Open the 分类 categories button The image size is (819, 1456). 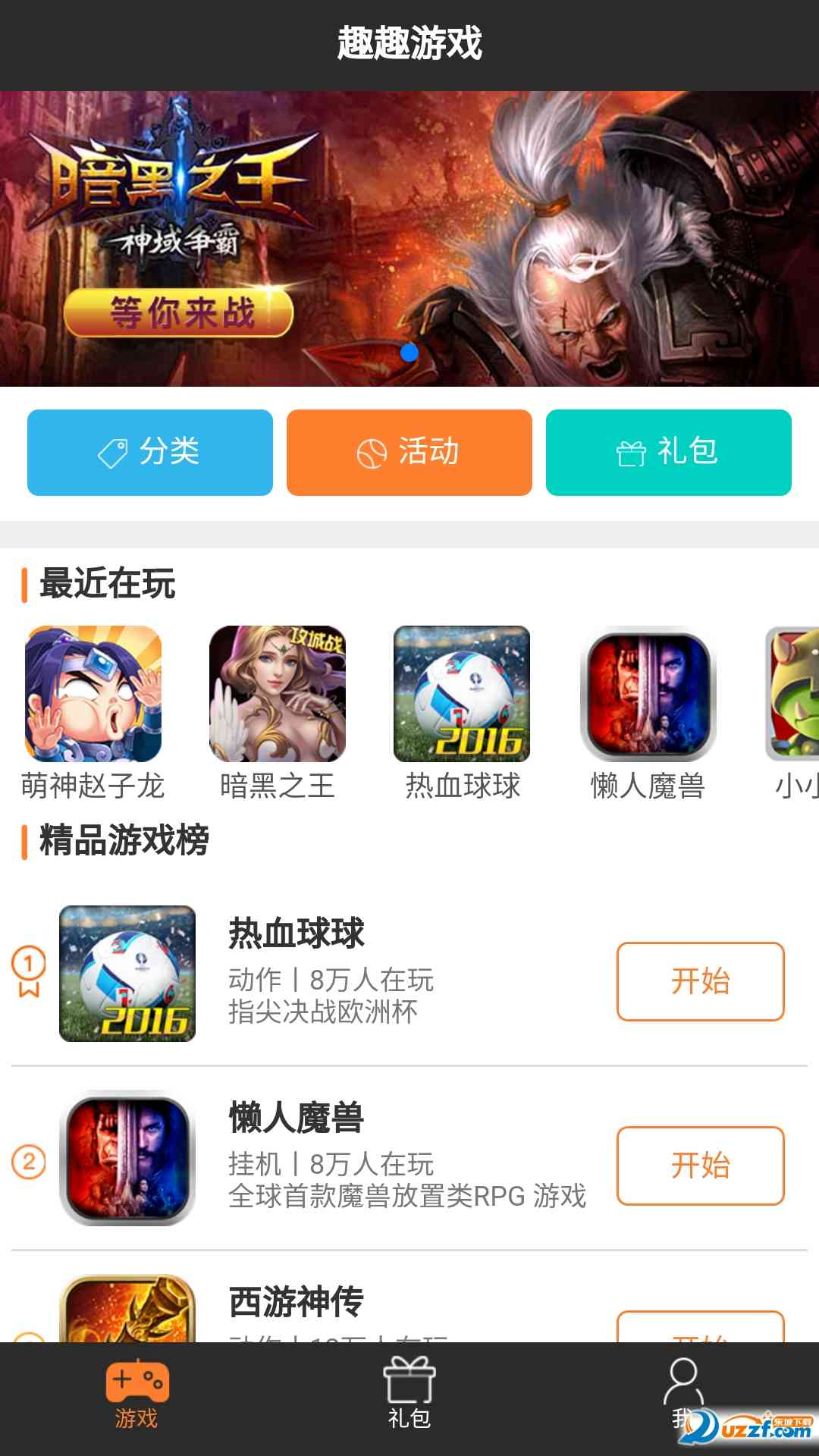tap(150, 453)
